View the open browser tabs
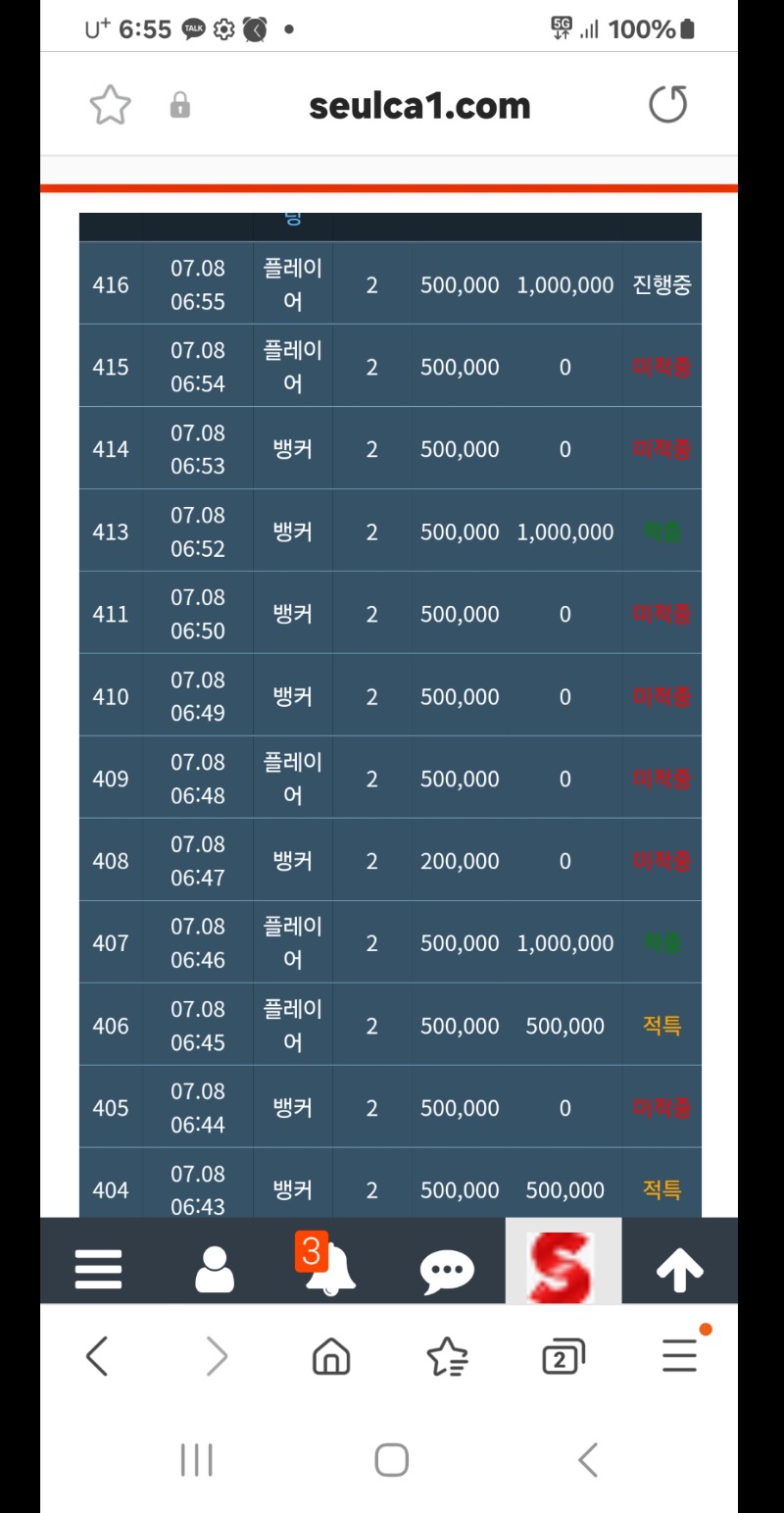Screen dimensions: 784x1513 point(563,1357)
